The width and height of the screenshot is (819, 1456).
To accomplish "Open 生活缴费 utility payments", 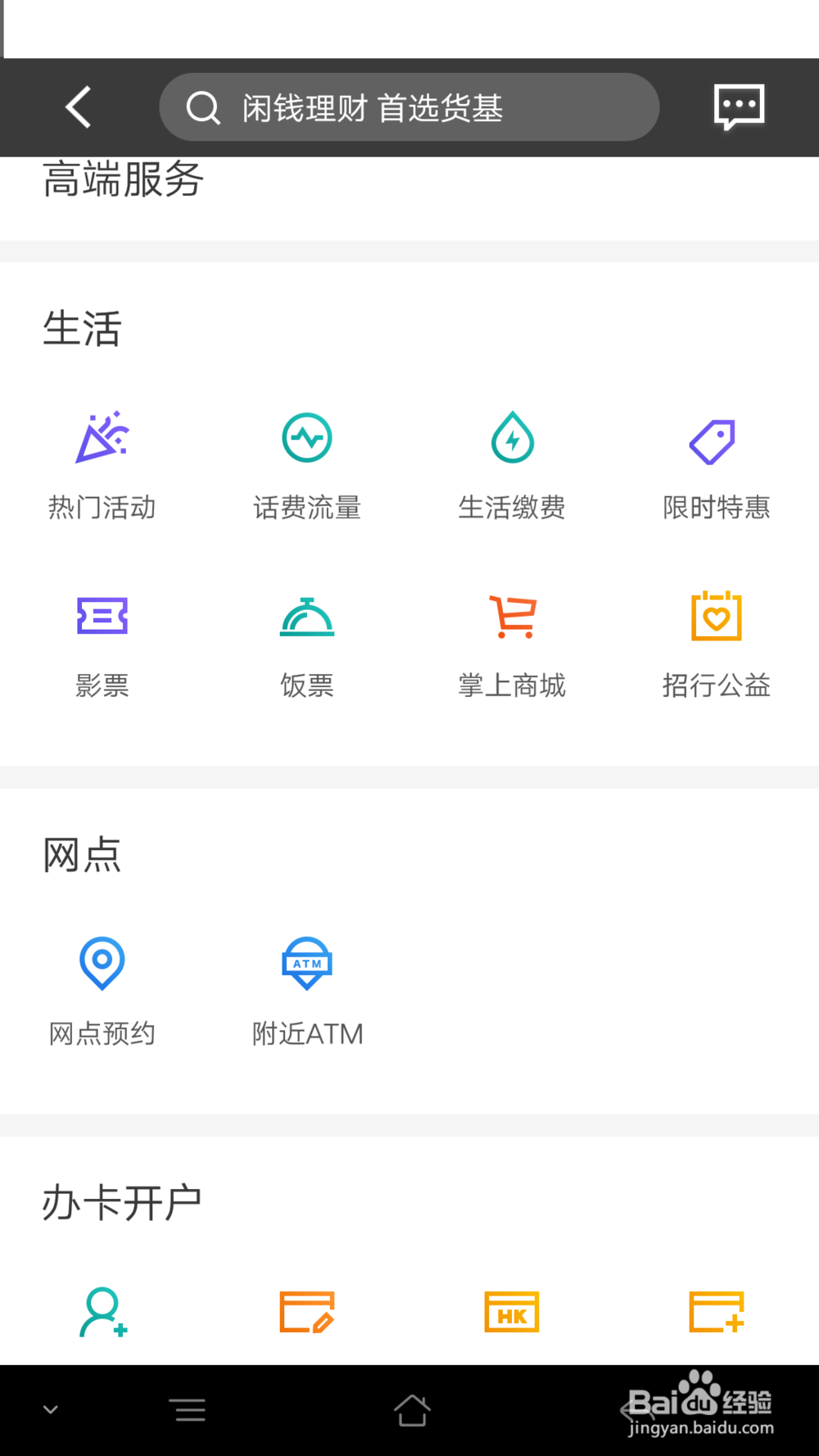I will click(x=512, y=465).
